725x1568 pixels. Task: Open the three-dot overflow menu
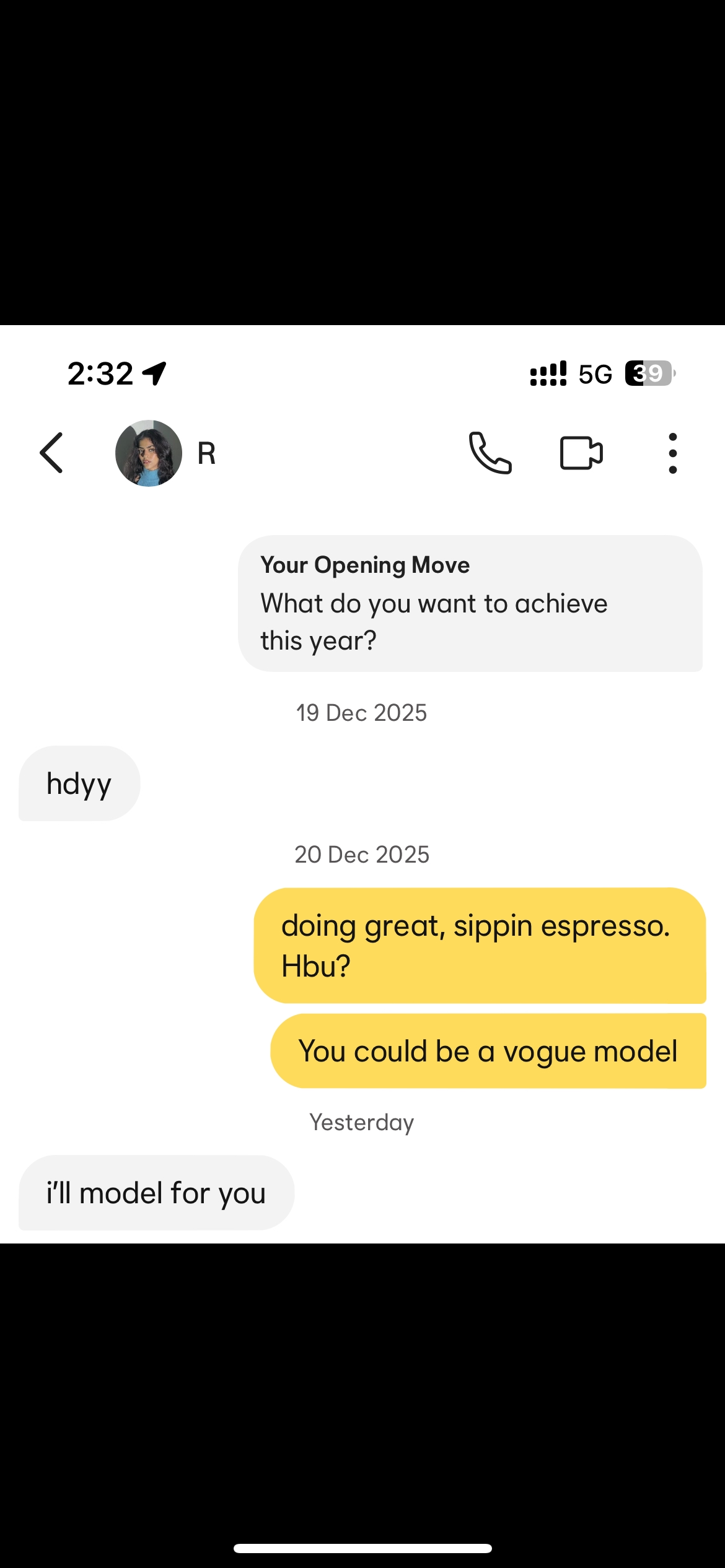[x=673, y=453]
